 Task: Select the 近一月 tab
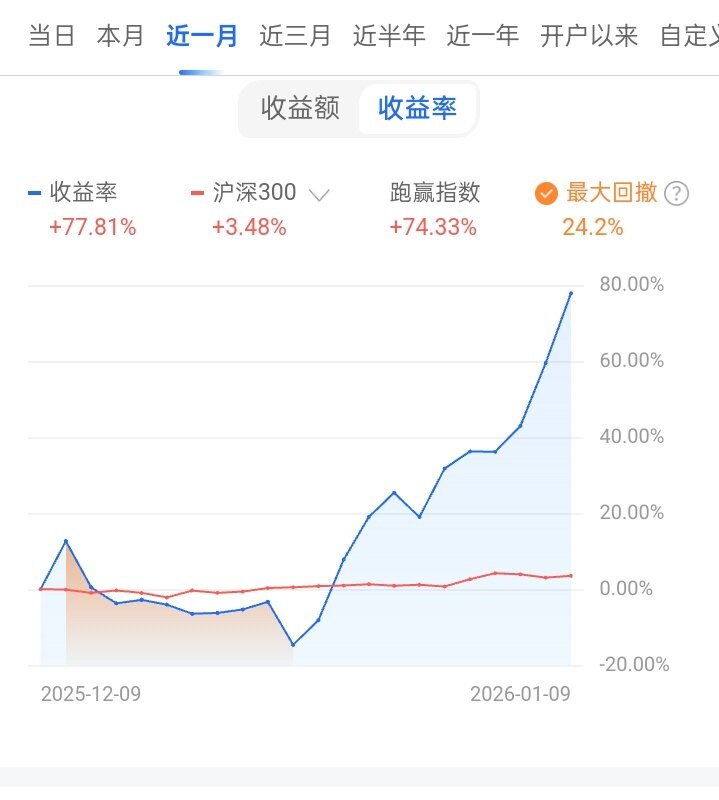tap(202, 37)
